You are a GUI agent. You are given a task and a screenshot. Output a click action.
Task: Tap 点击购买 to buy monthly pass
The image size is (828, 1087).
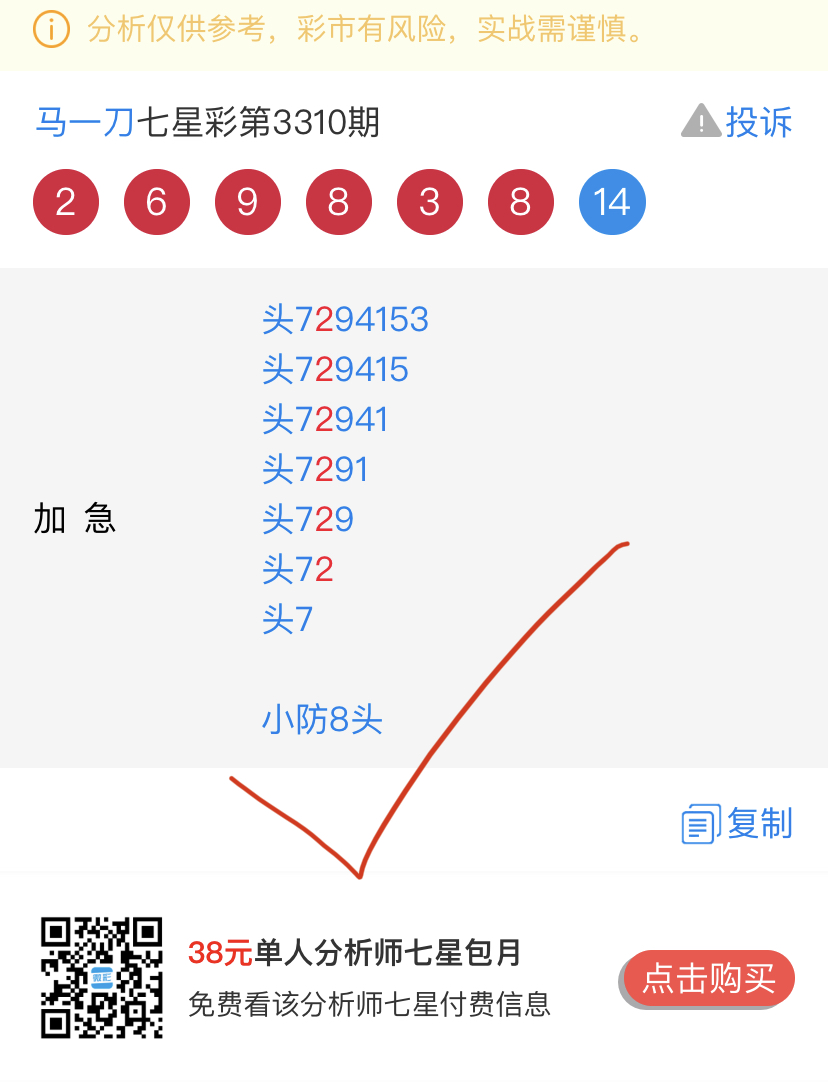point(709,978)
